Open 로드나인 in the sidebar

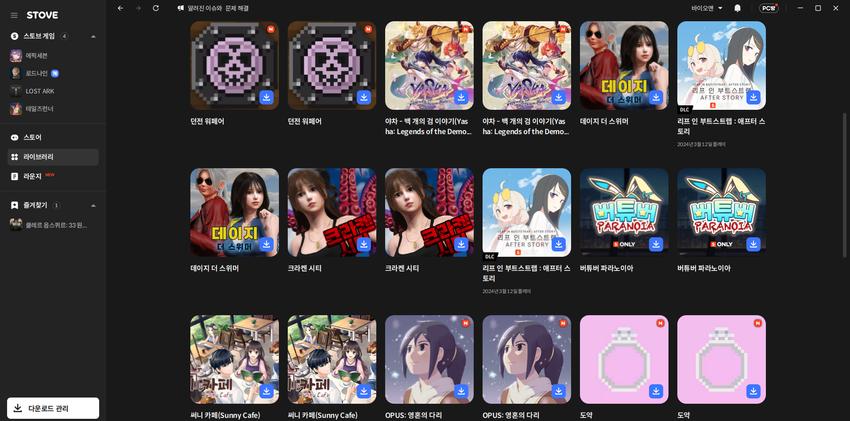click(x=37, y=73)
